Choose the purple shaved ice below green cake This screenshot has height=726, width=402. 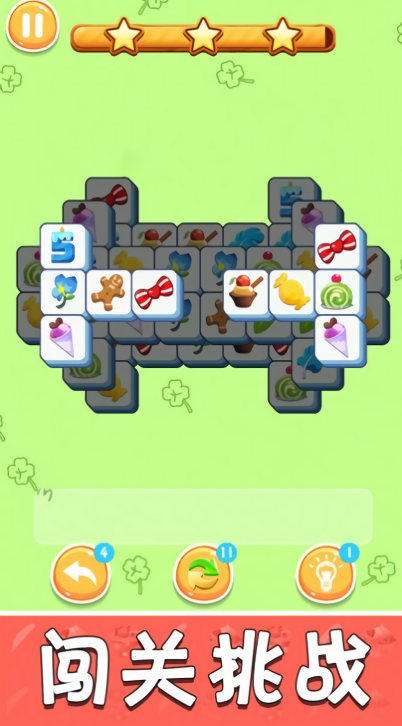coord(339,339)
